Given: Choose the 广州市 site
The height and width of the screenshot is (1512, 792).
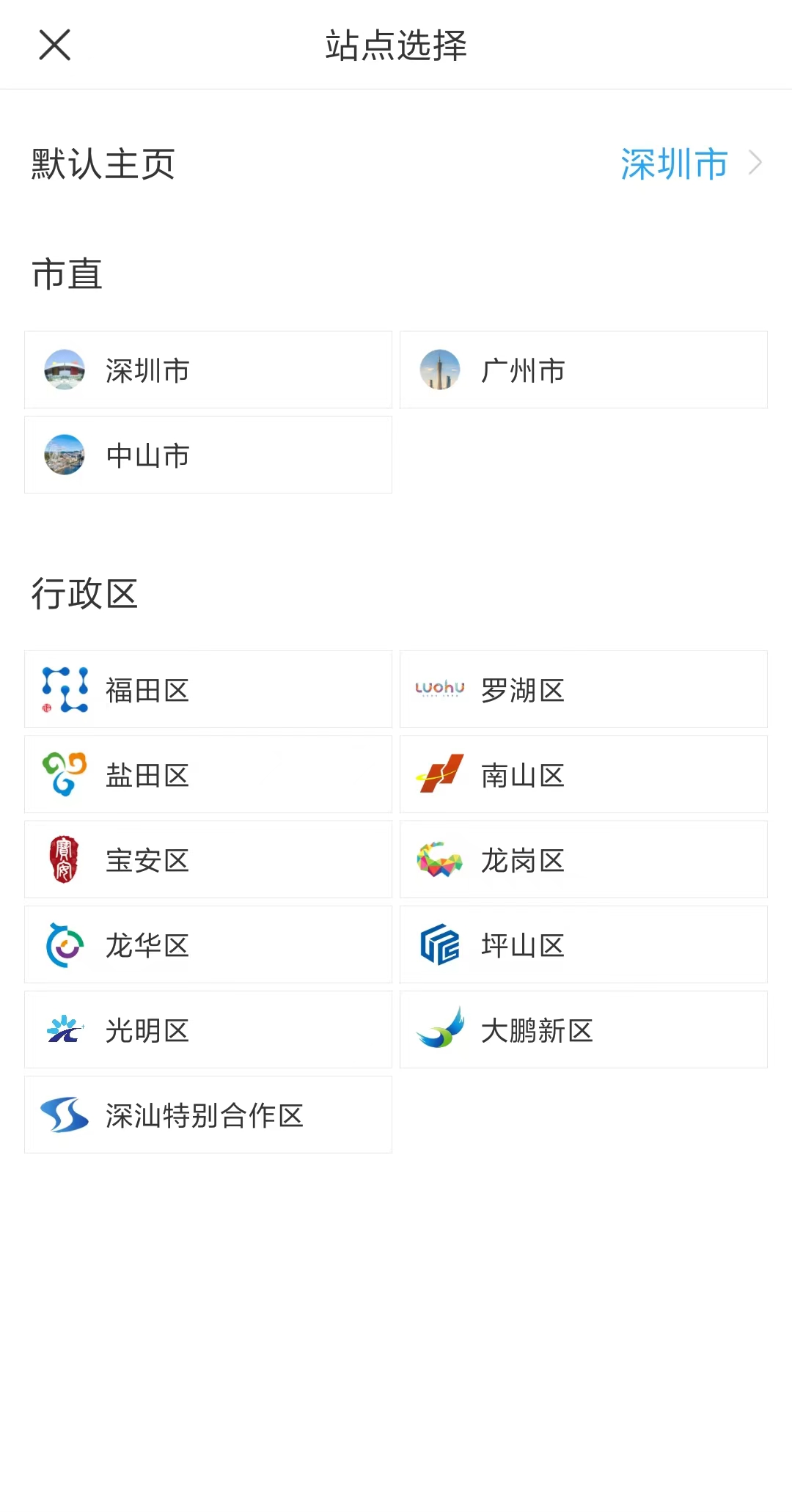Looking at the screenshot, I should (x=583, y=370).
